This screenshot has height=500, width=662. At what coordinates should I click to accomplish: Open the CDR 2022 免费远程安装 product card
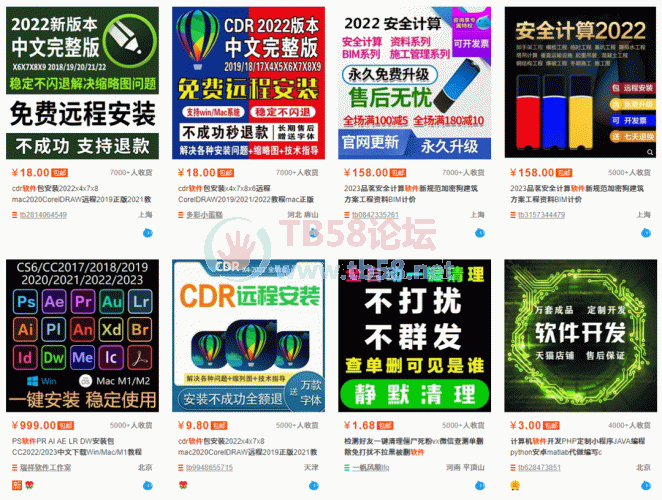248,82
